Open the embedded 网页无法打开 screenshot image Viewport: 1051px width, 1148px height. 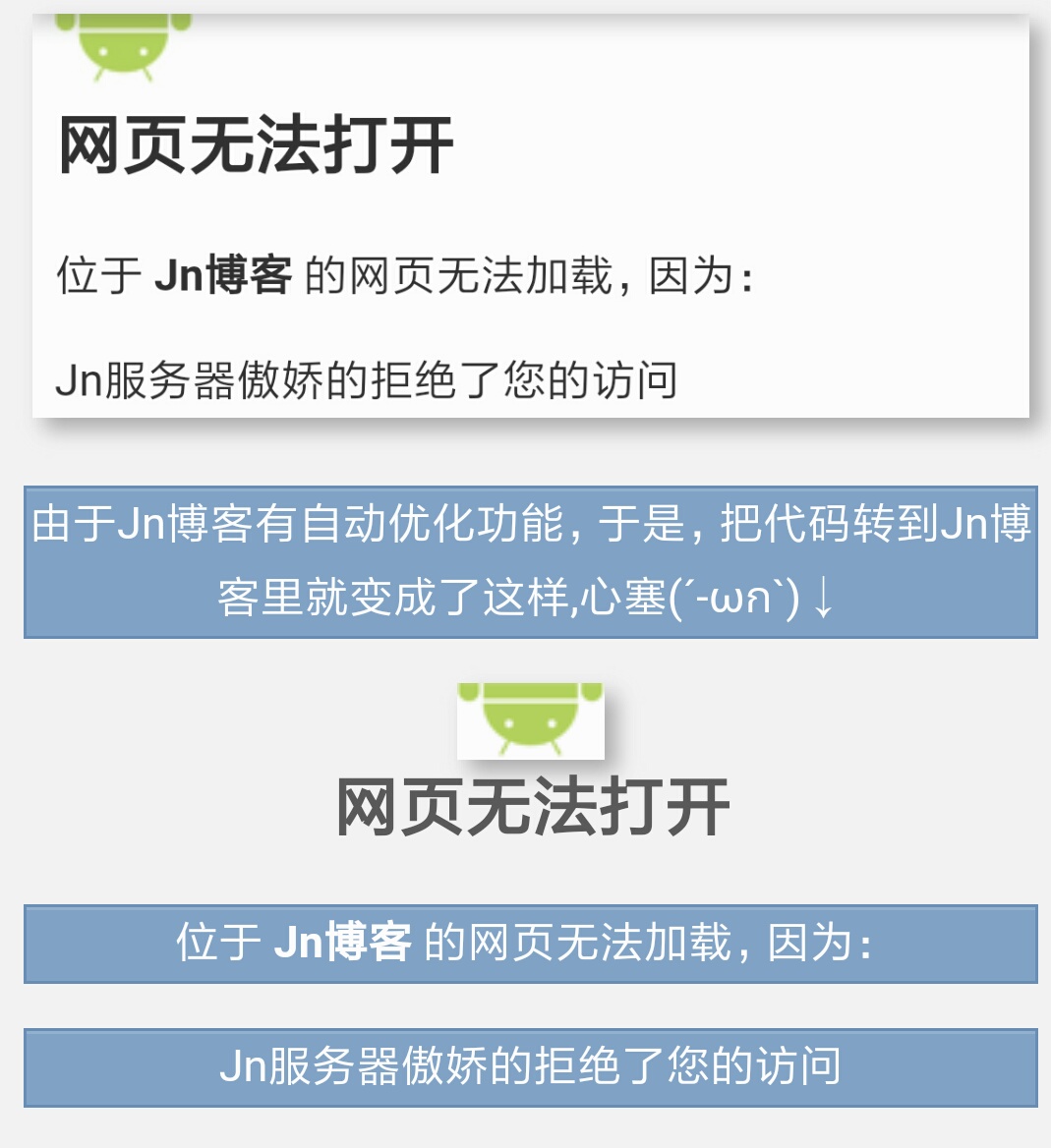(x=531, y=216)
